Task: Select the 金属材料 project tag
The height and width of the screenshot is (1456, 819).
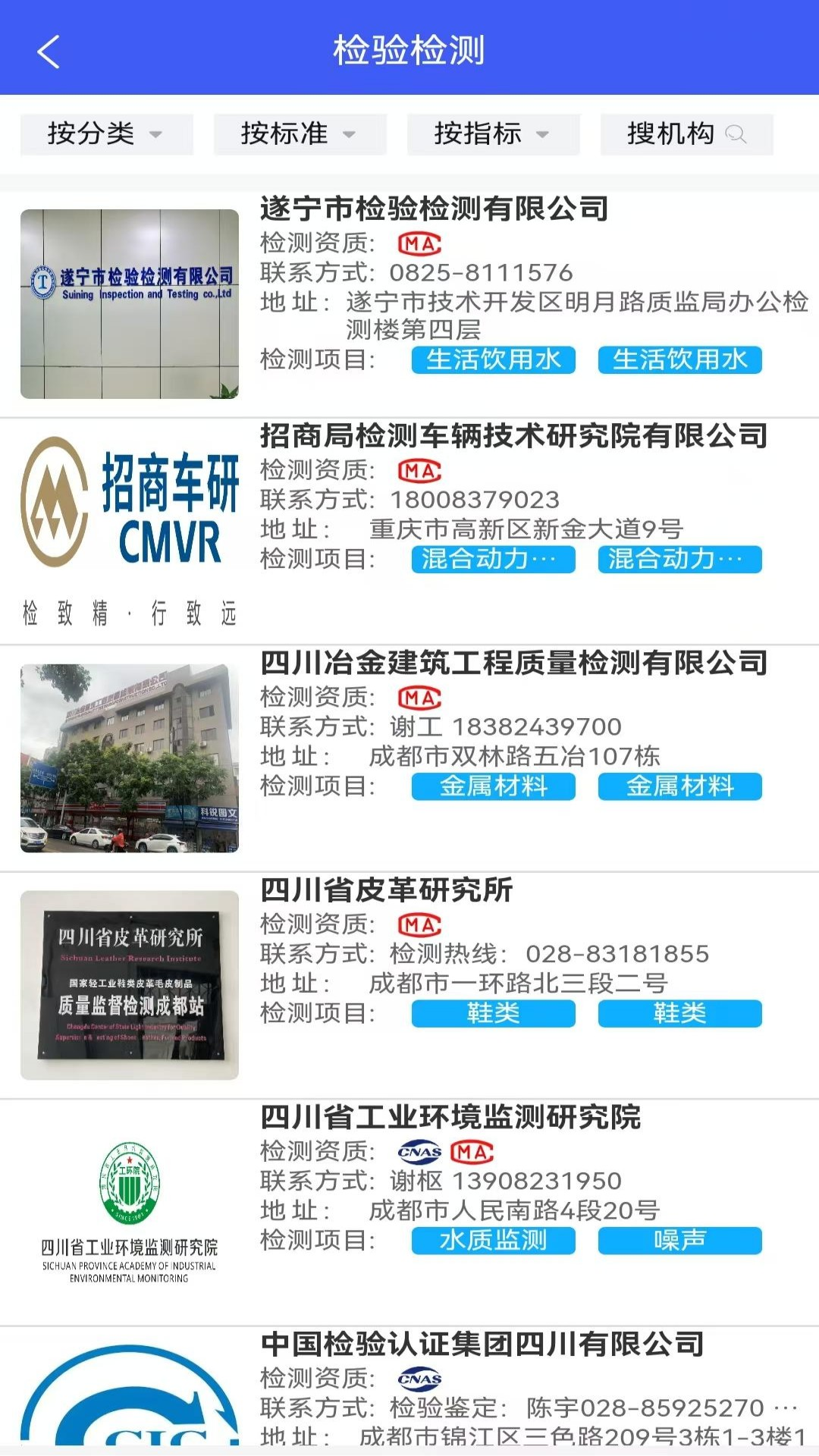Action: [494, 786]
